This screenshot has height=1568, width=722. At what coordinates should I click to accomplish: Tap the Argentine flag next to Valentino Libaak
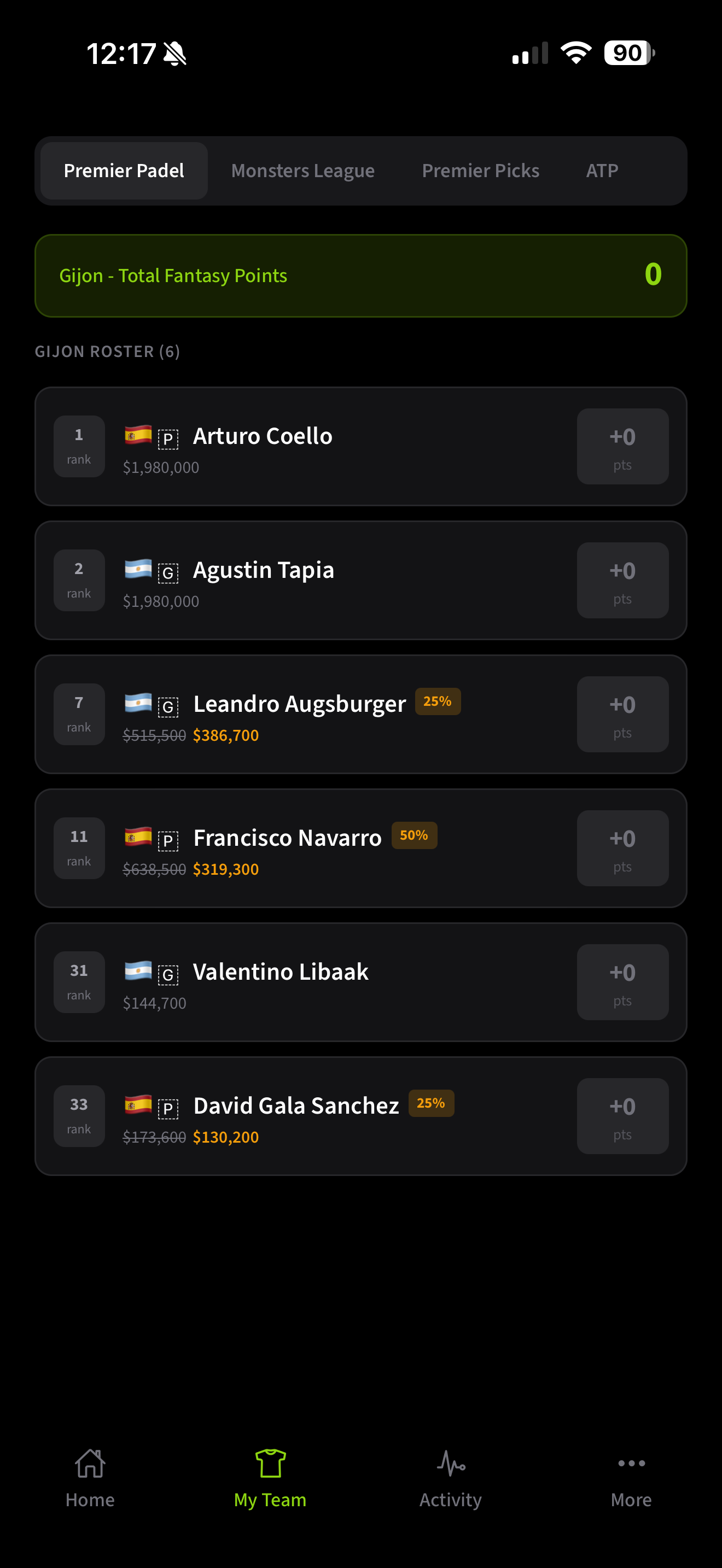point(138,972)
